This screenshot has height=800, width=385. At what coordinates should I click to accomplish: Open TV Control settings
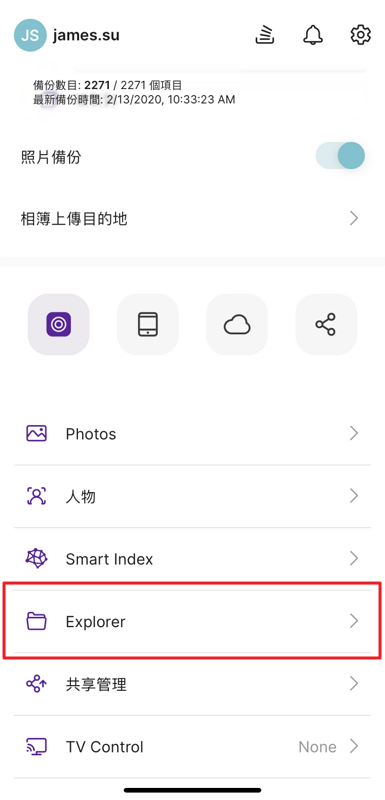192,746
